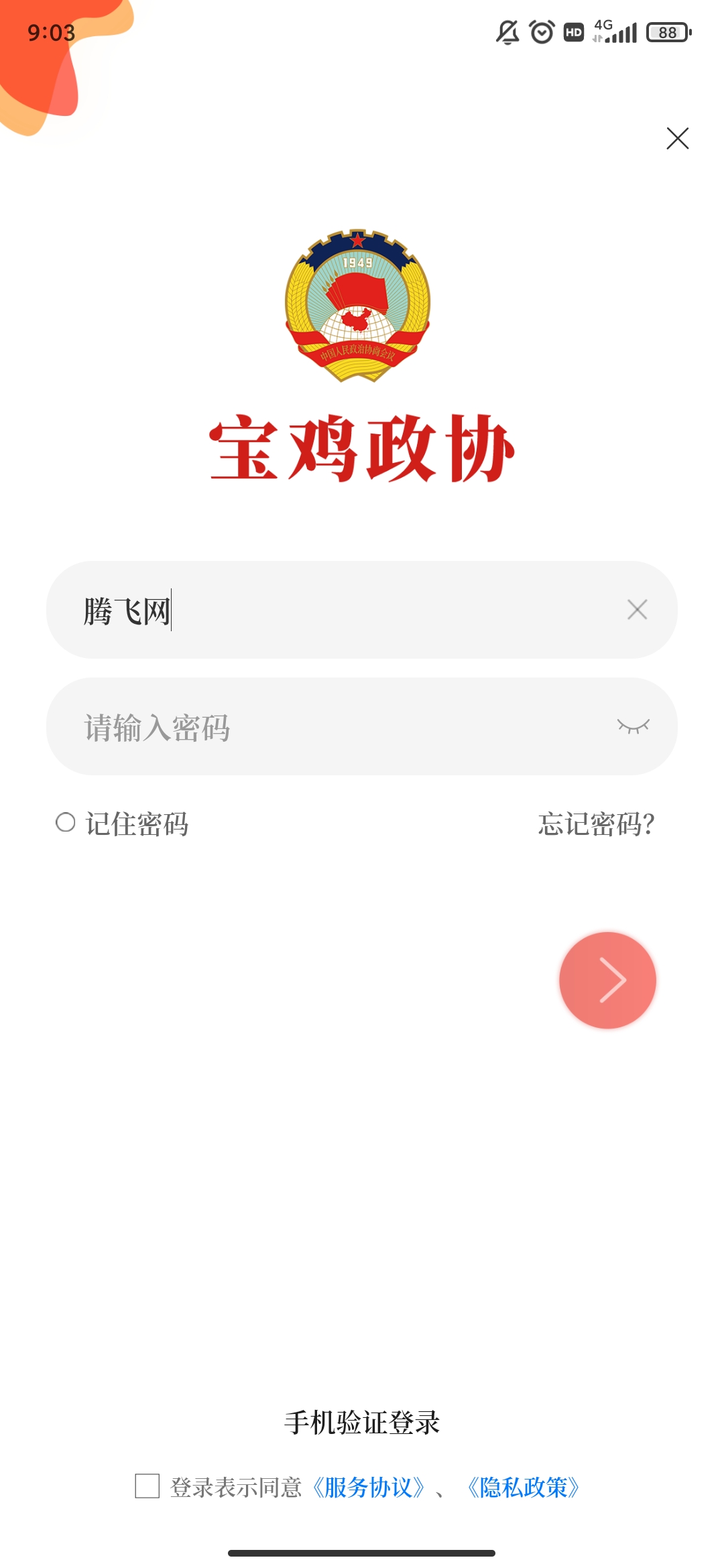Screen dimensions: 724x1568
Task: Open the 《隐私政策》 link
Action: [x=523, y=1487]
